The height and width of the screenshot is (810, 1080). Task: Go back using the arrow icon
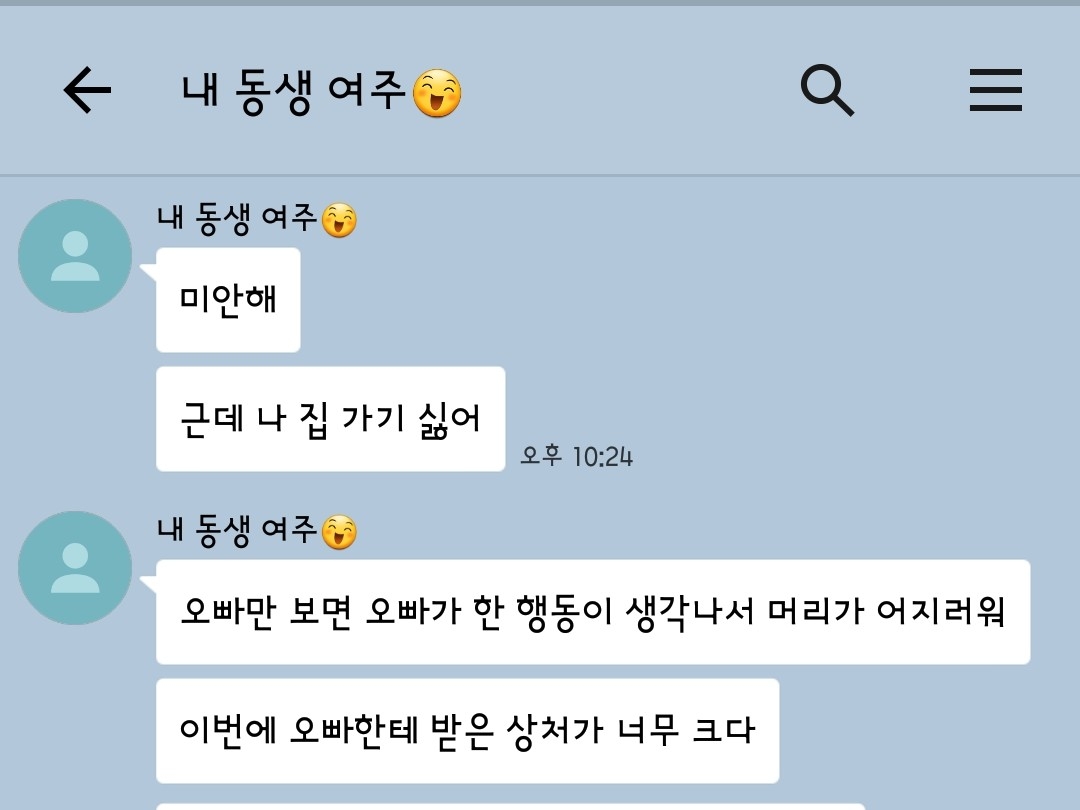[x=87, y=90]
